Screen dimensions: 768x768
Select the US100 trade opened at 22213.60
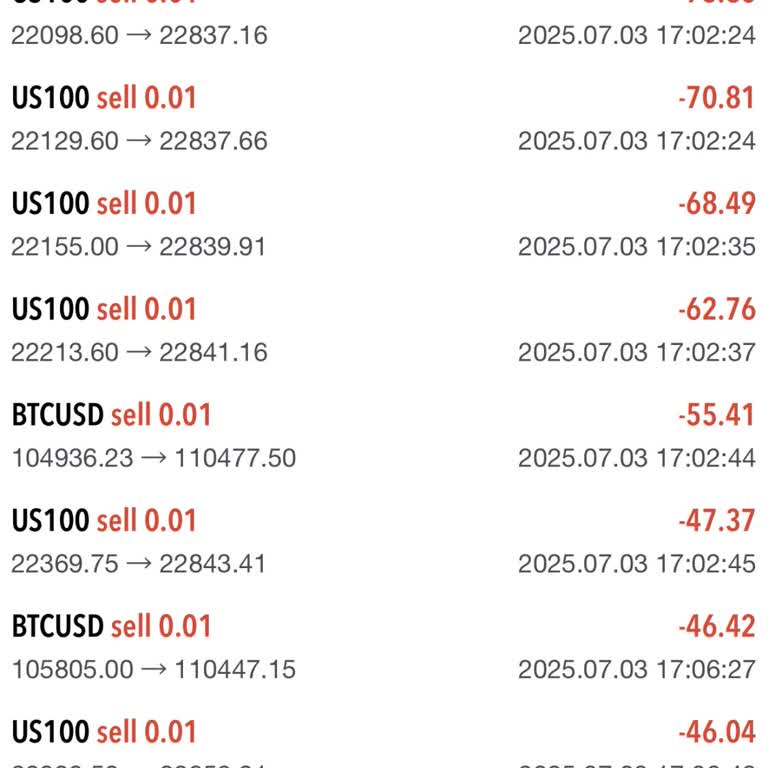(x=384, y=330)
